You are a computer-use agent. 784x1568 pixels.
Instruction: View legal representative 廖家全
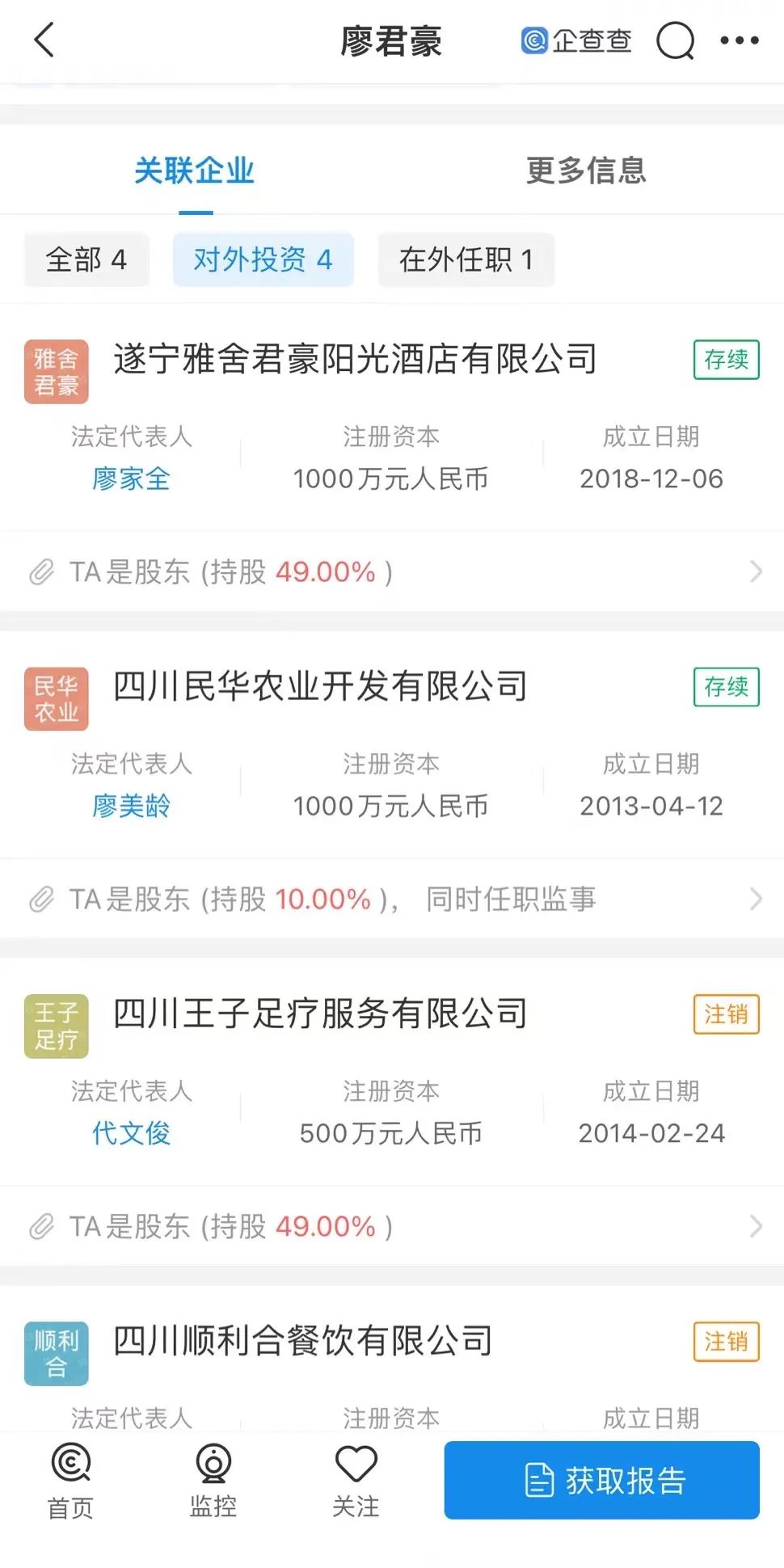pos(131,478)
